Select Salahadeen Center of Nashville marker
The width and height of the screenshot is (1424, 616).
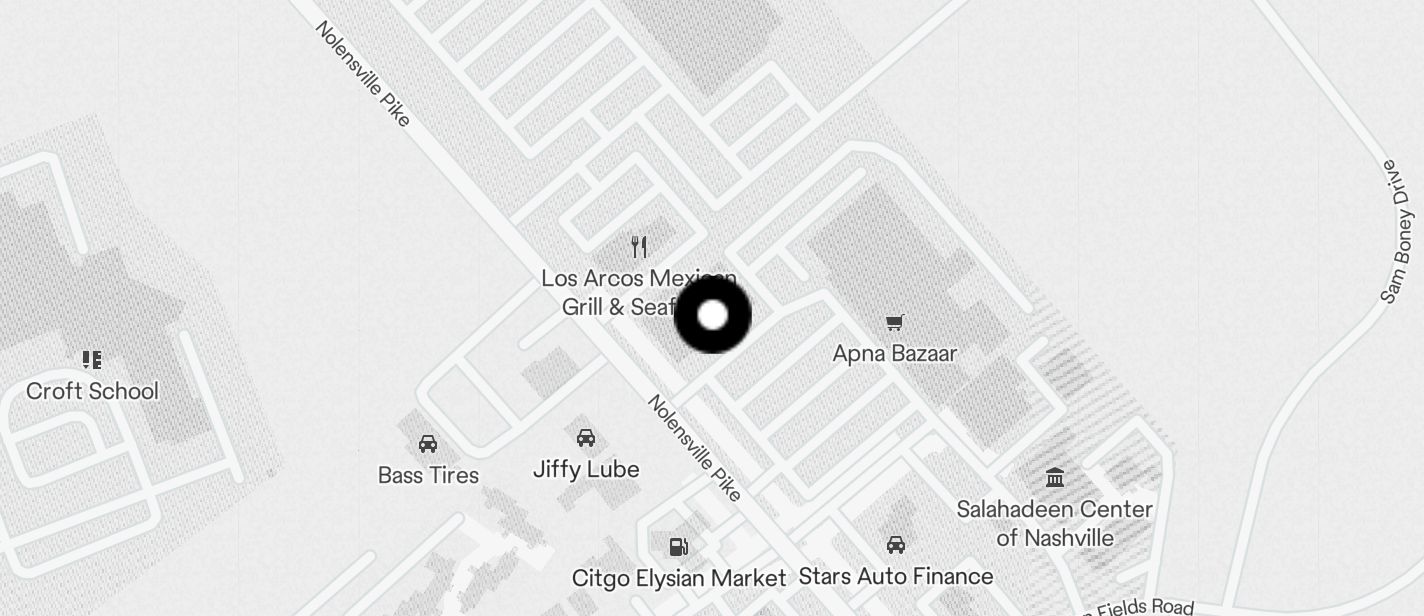pyautogui.click(x=1054, y=477)
